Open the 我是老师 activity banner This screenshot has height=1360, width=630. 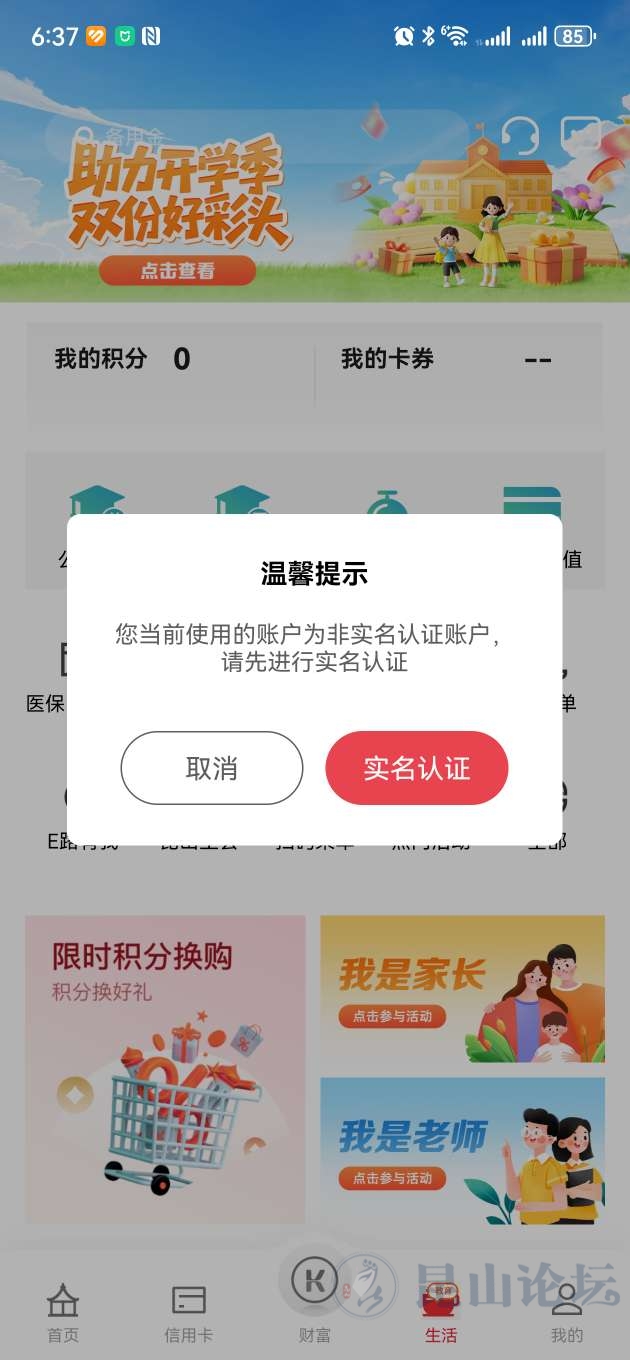tap(462, 1150)
